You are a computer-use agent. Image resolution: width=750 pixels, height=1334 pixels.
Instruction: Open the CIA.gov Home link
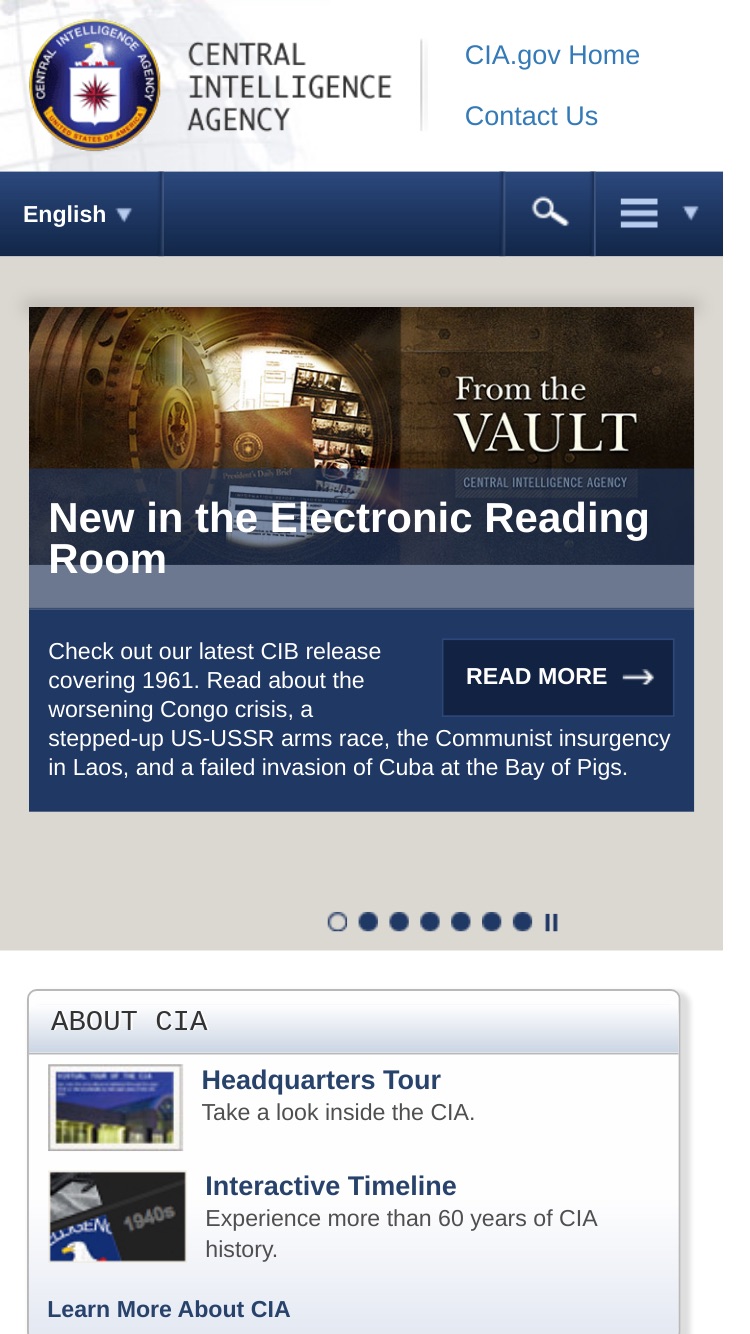[552, 55]
